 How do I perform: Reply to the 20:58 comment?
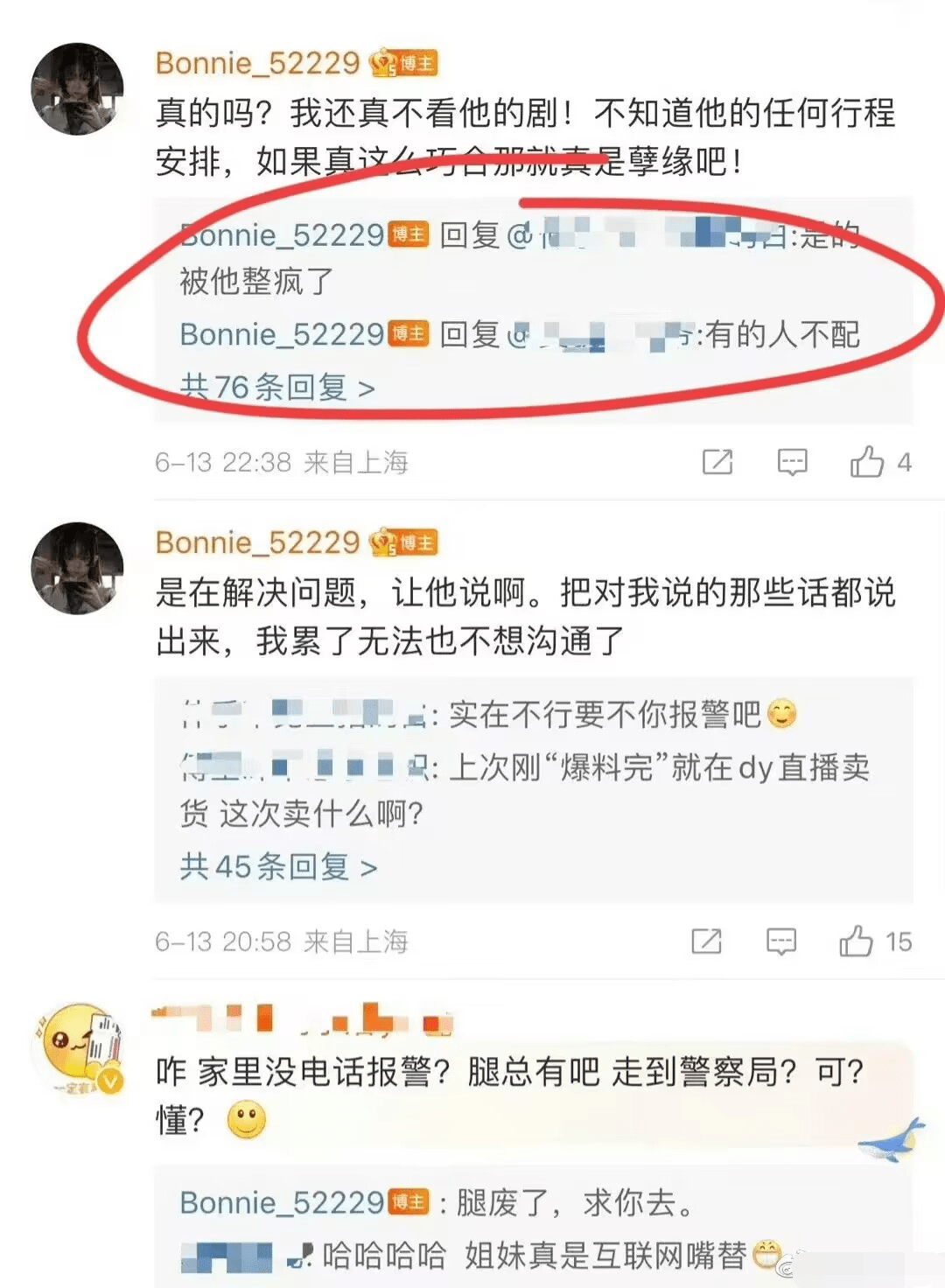coord(780,941)
